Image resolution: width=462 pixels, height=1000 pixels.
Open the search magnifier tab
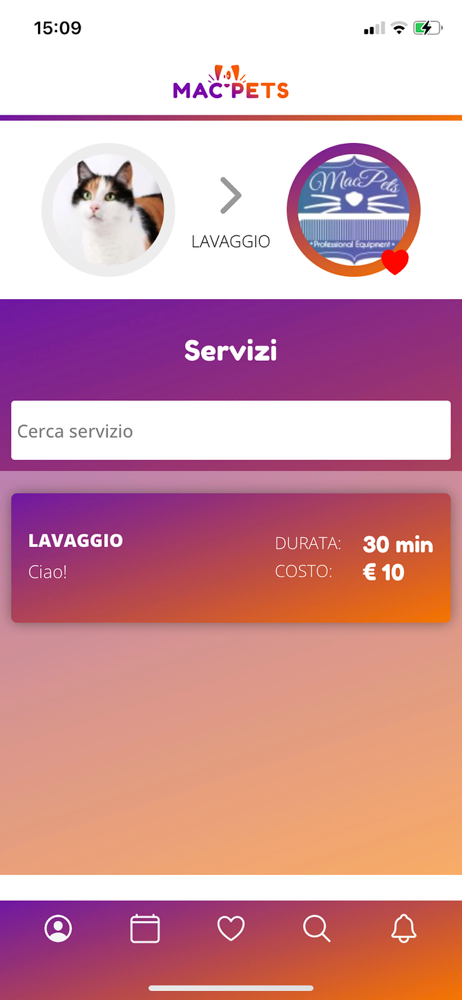(x=317, y=928)
